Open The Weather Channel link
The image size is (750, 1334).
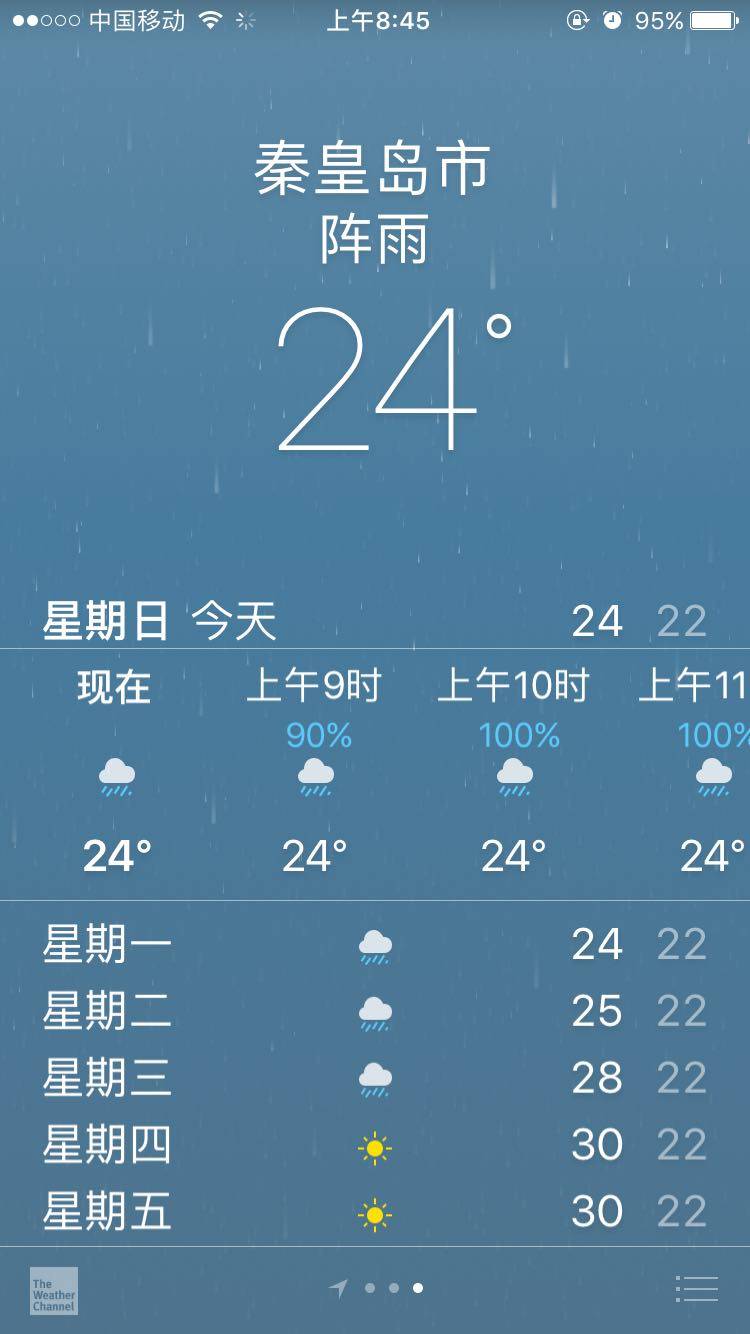pyautogui.click(x=53, y=1290)
